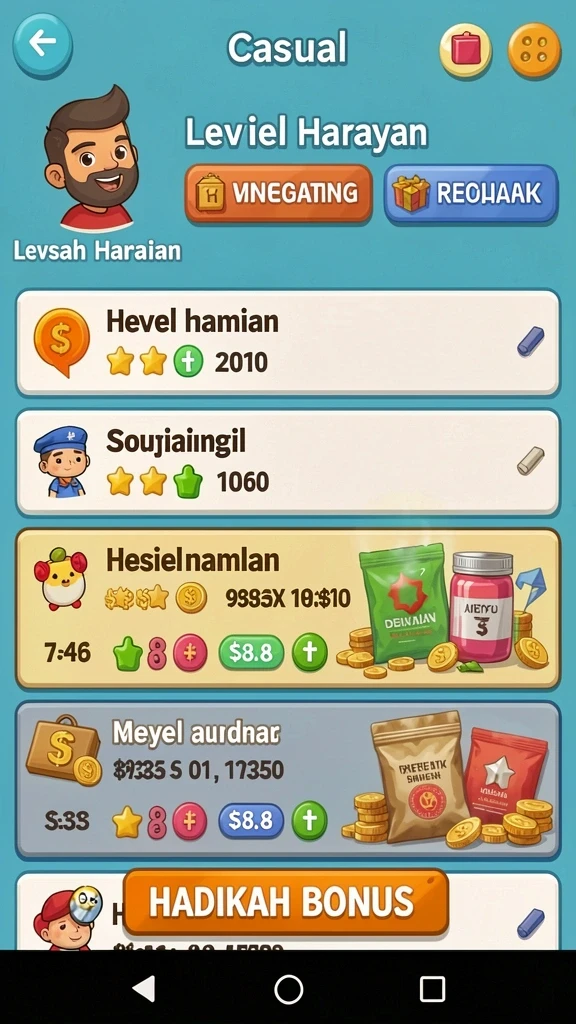Tap the green $8.8 button in Hesielnamlan

click(x=251, y=653)
